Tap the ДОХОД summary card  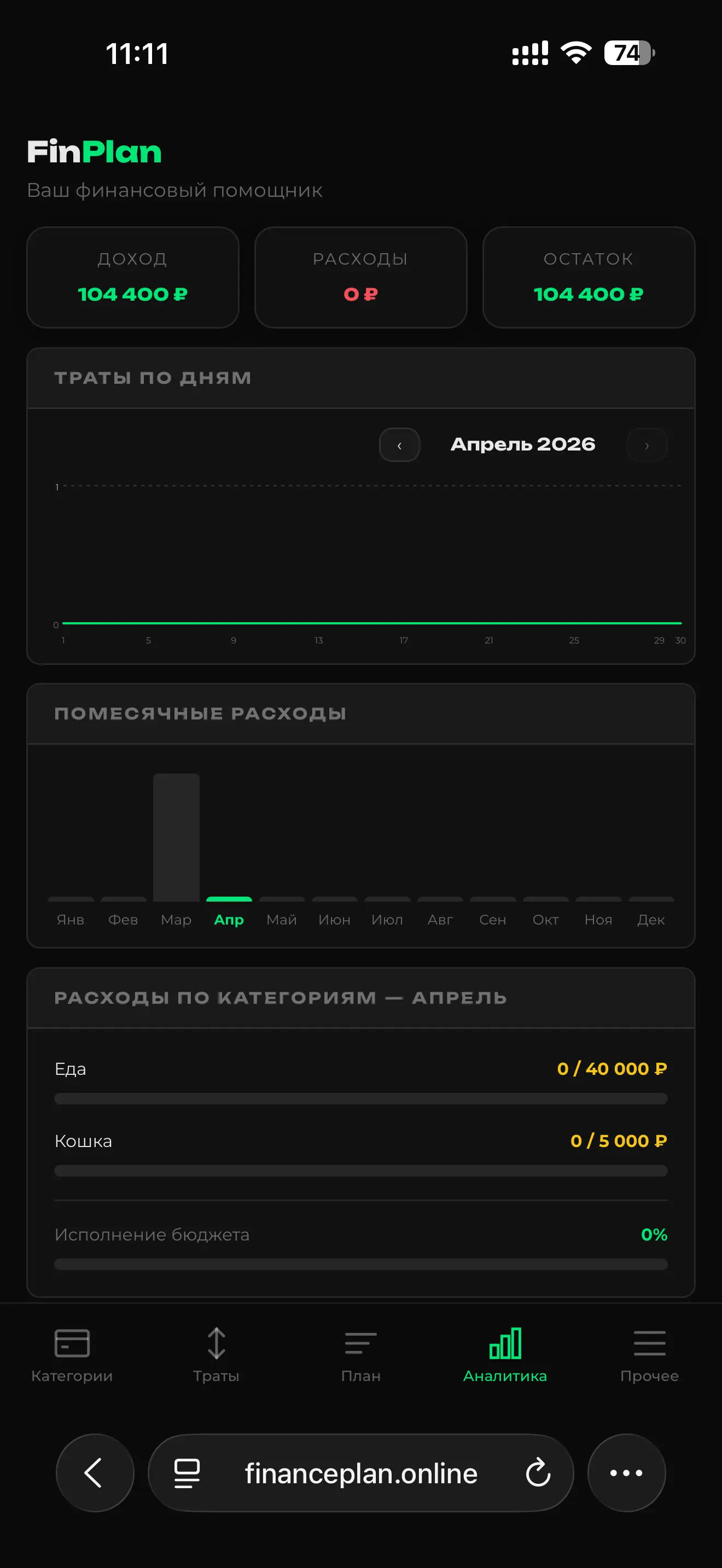click(133, 278)
